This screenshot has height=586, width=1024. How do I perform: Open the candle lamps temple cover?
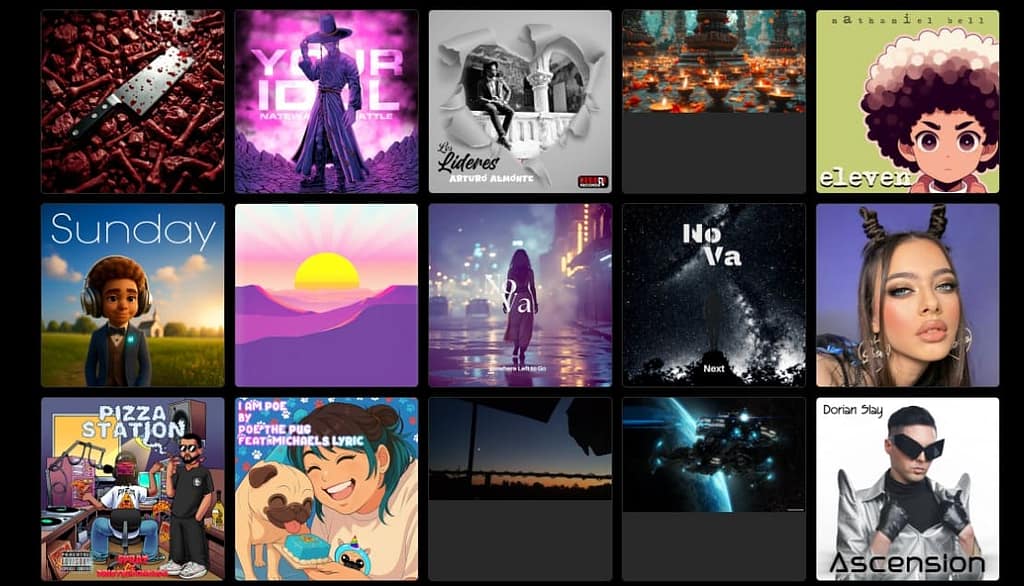714,62
